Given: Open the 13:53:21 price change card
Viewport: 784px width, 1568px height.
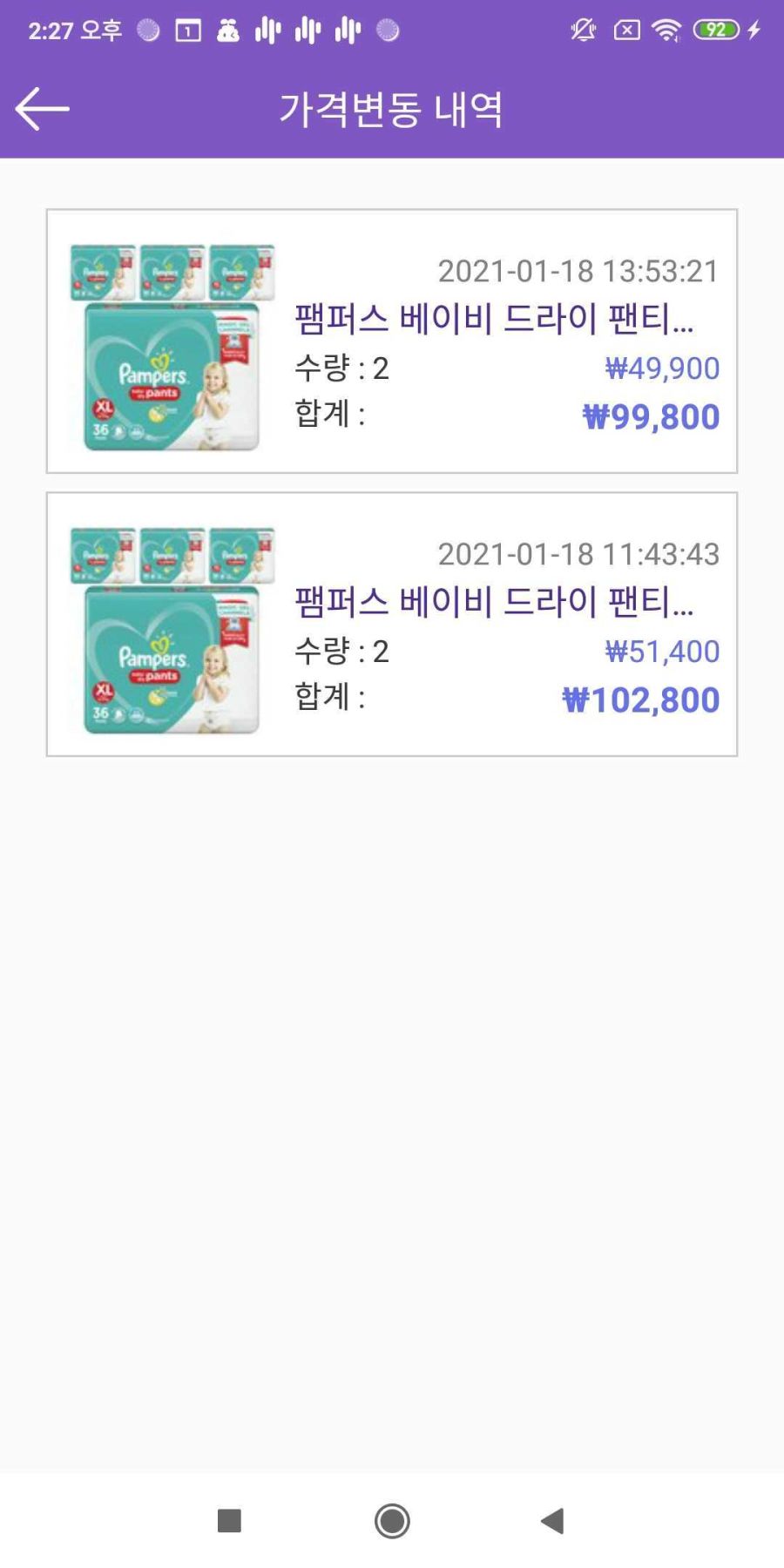Looking at the screenshot, I should [392, 341].
